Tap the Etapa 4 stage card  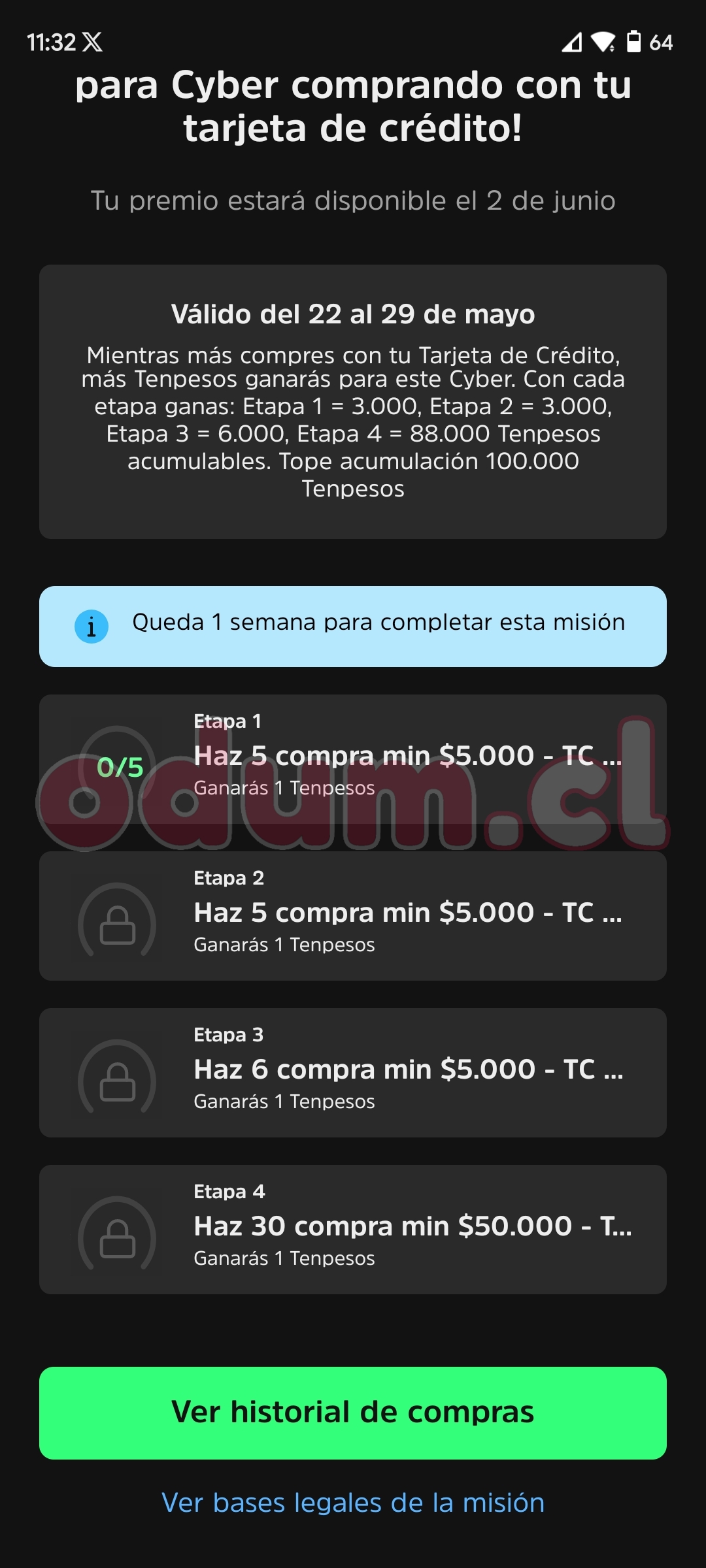[x=353, y=1228]
